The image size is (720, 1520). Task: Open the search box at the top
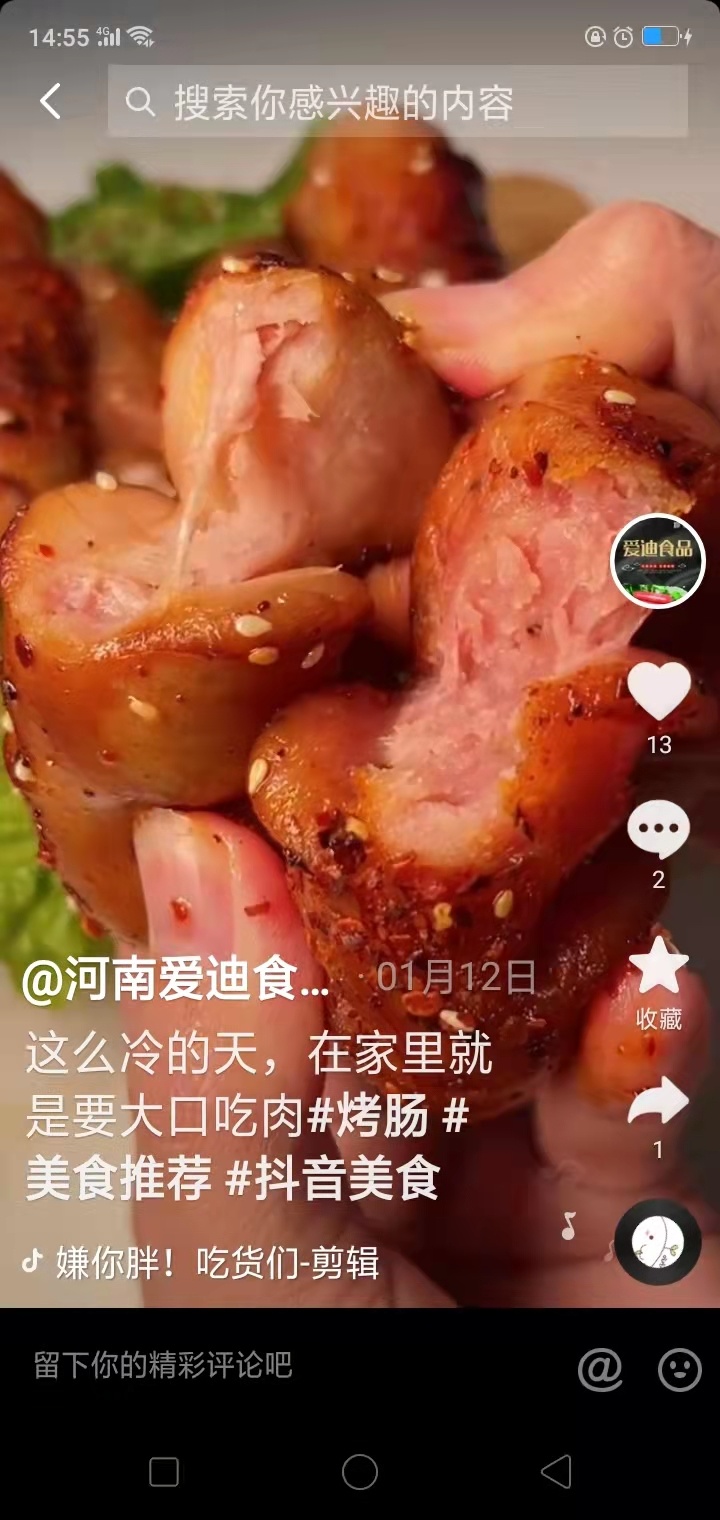tap(397, 102)
